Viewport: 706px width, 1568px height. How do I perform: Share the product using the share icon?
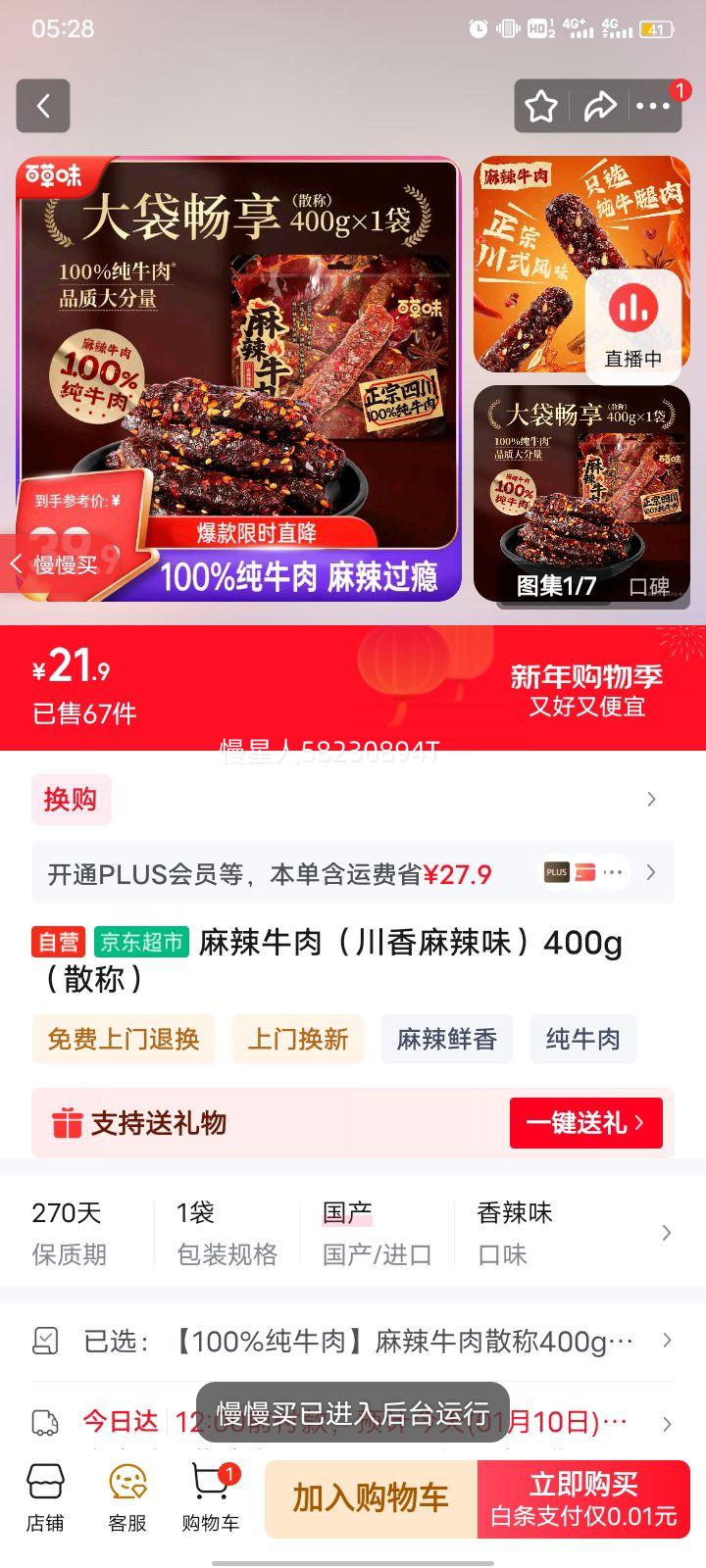coord(599,106)
